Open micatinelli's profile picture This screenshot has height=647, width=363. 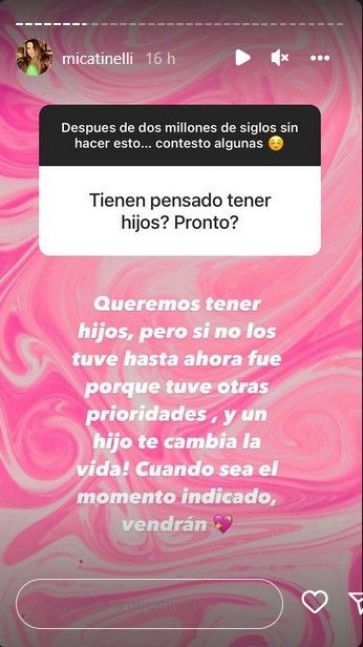pos(34,57)
